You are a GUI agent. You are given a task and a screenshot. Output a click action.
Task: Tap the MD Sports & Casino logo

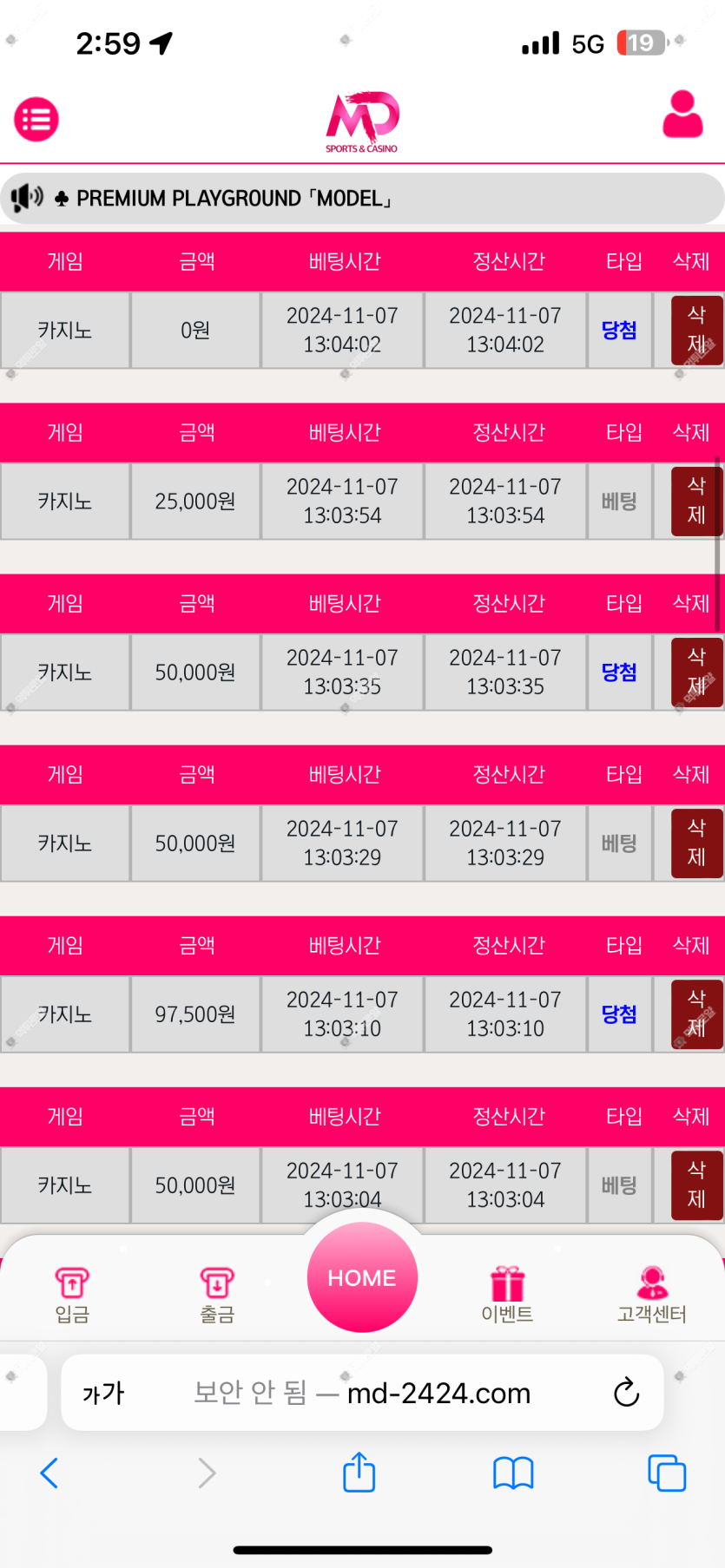362,122
